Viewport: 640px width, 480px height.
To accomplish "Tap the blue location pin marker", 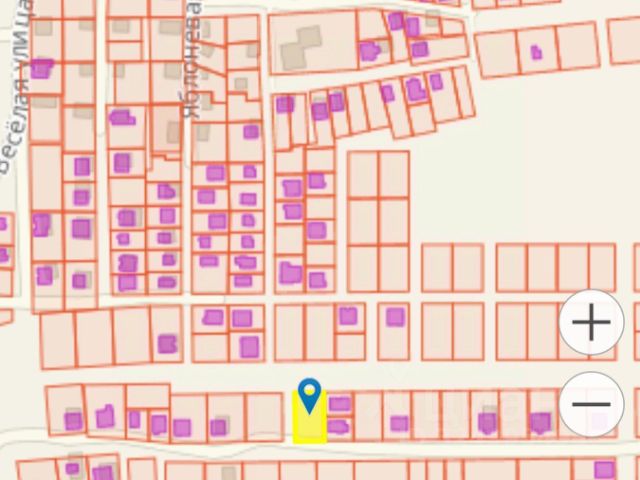I will click(310, 395).
